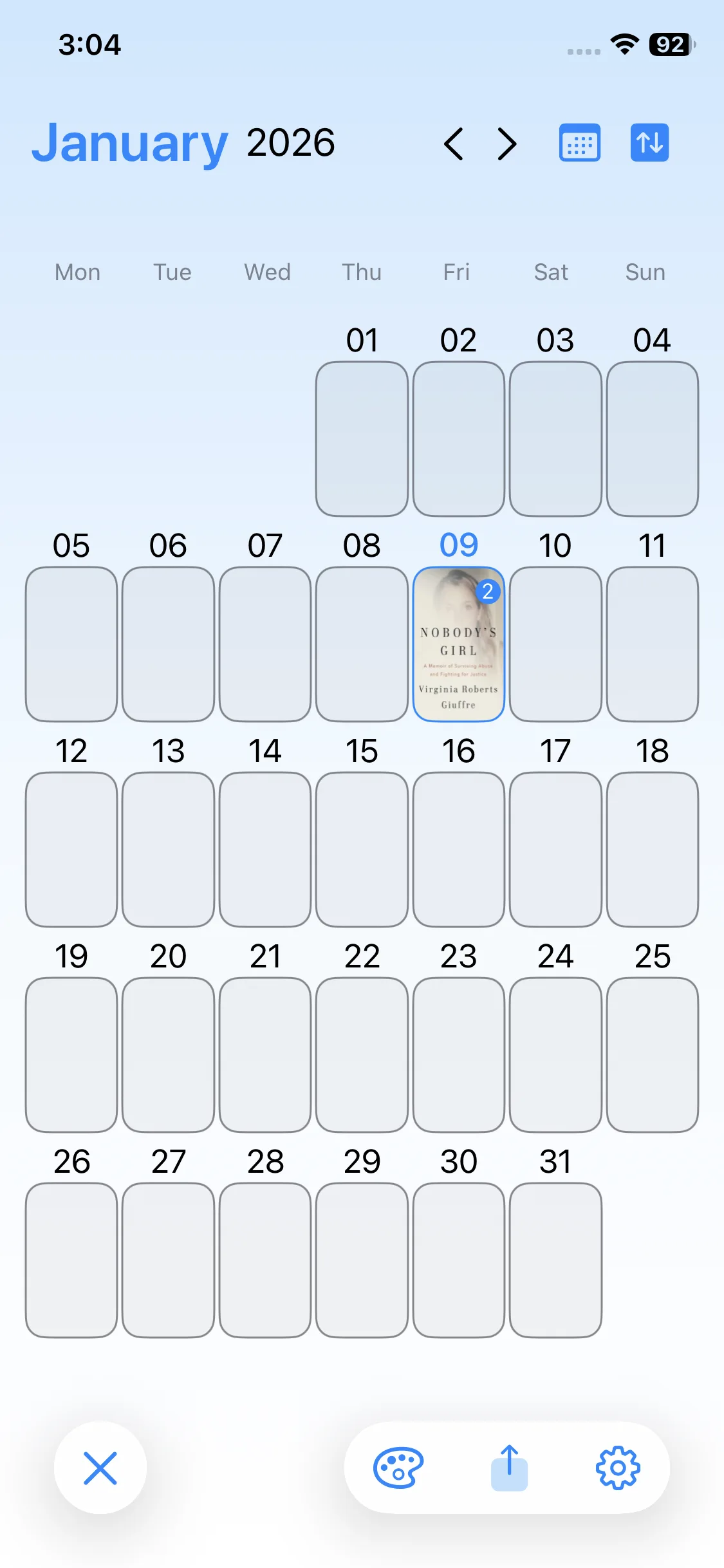Open the day cell for 15
The height and width of the screenshot is (1568, 724).
[x=362, y=850]
